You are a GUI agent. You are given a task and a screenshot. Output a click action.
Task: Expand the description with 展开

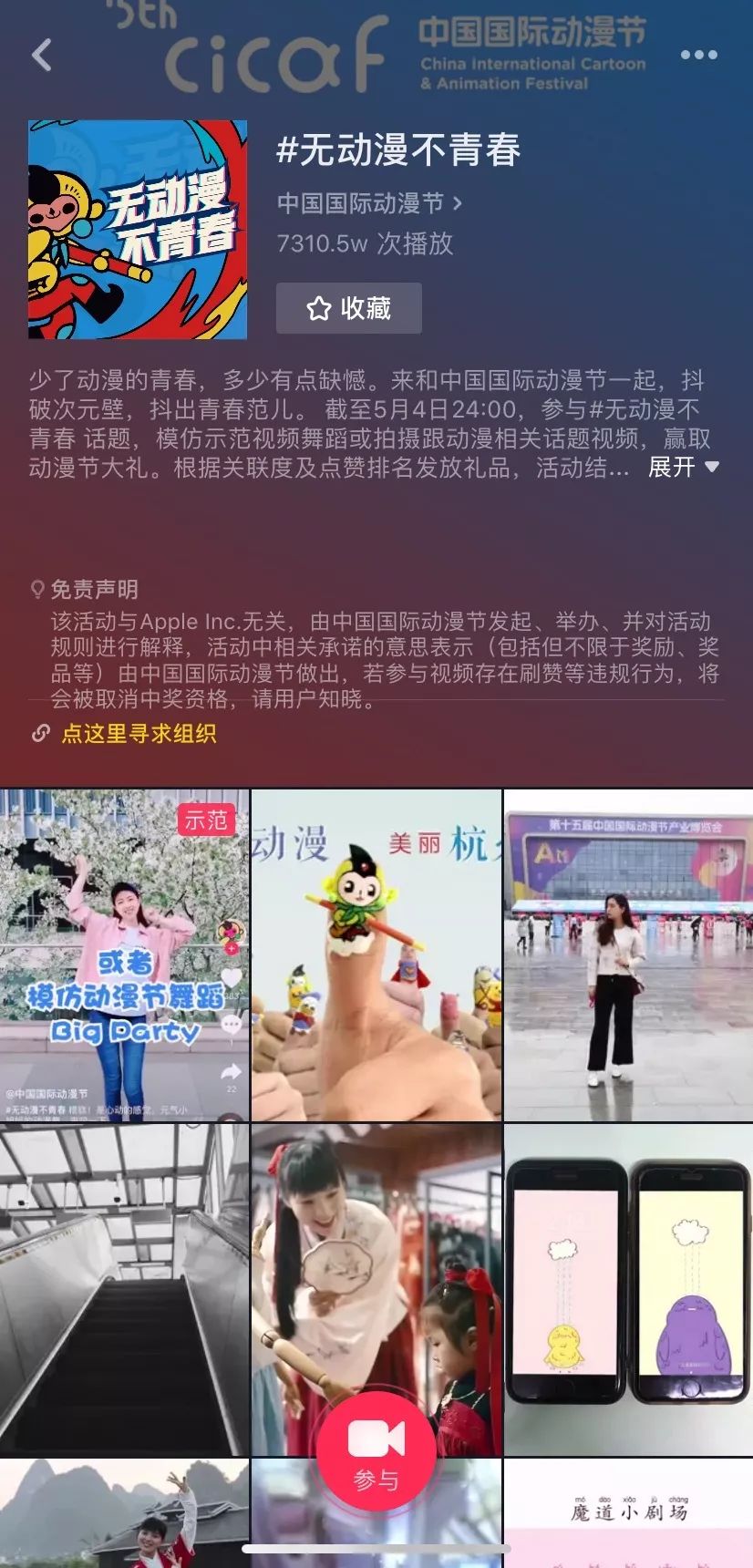pos(683,468)
